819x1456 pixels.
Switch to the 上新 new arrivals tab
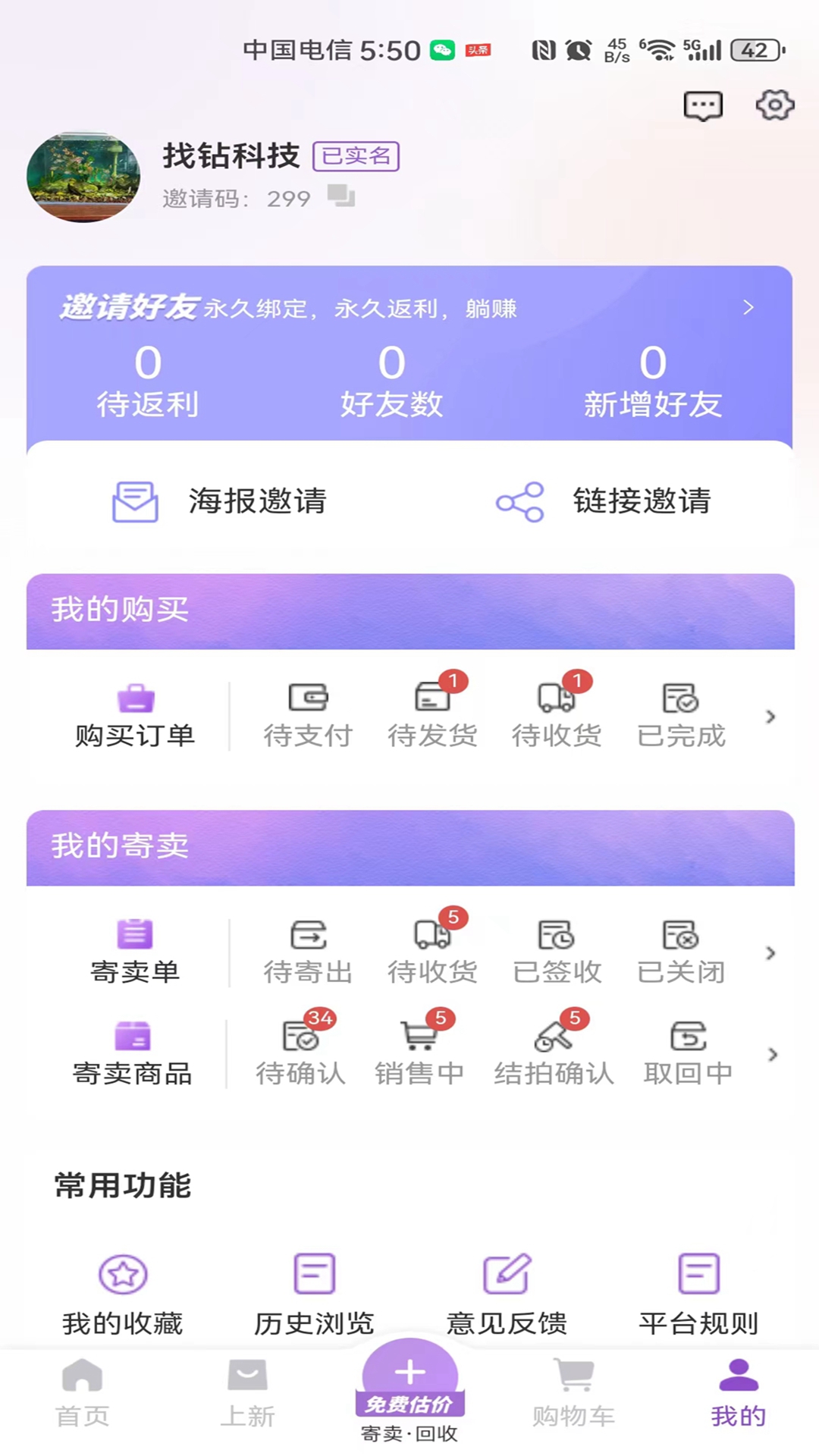[x=246, y=1395]
